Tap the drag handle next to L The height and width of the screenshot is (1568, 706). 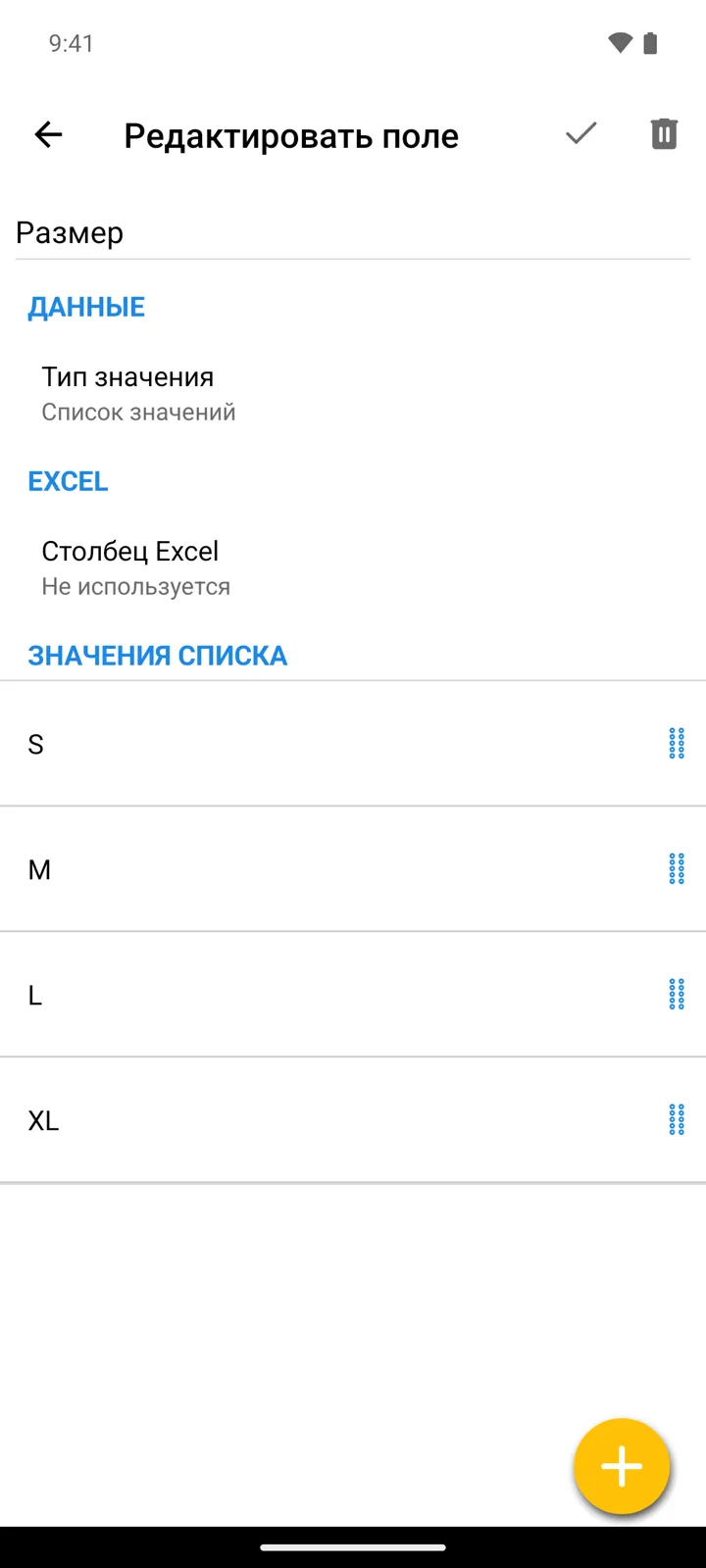[677, 995]
